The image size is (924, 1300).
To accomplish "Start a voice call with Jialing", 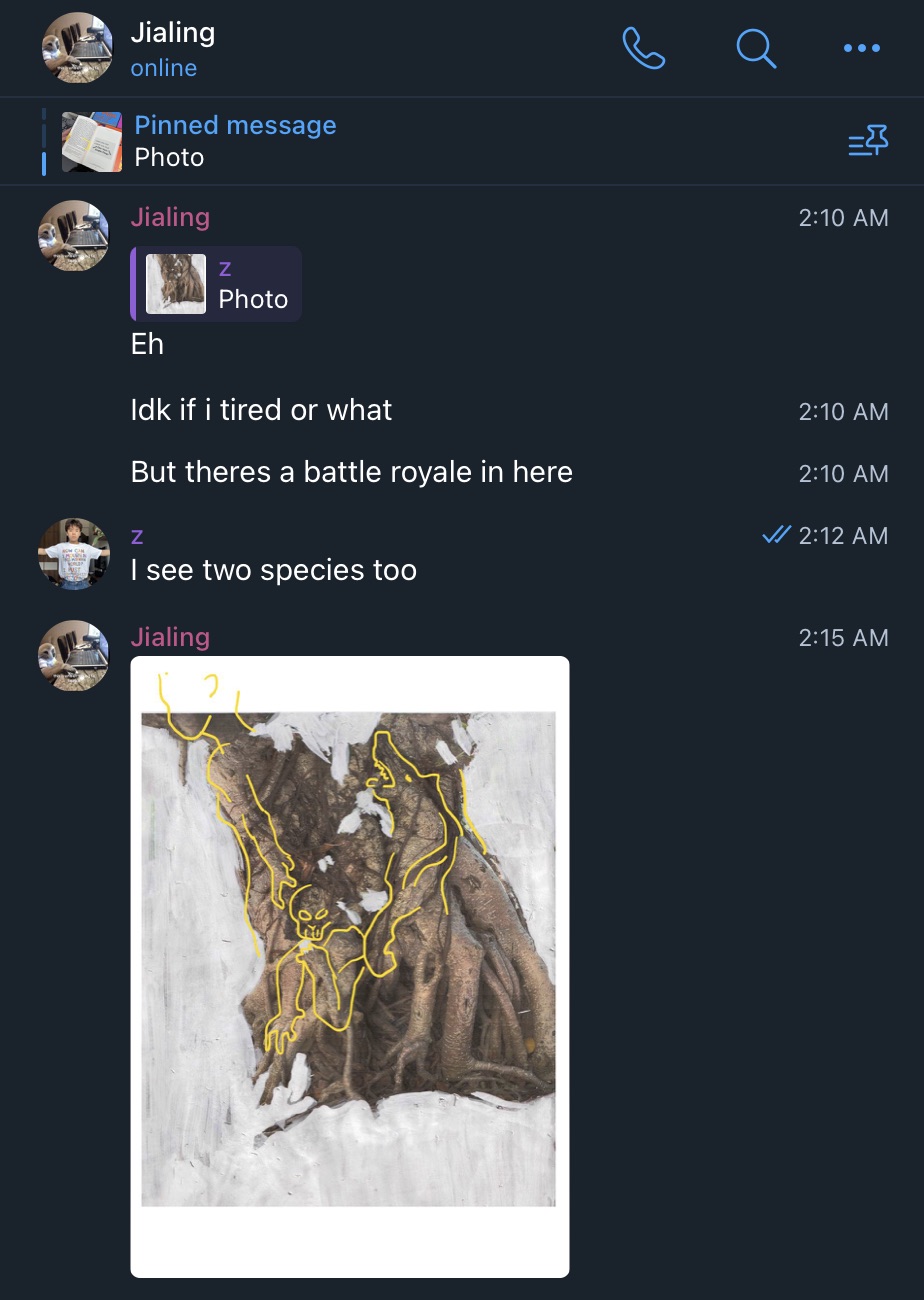I will (x=643, y=47).
